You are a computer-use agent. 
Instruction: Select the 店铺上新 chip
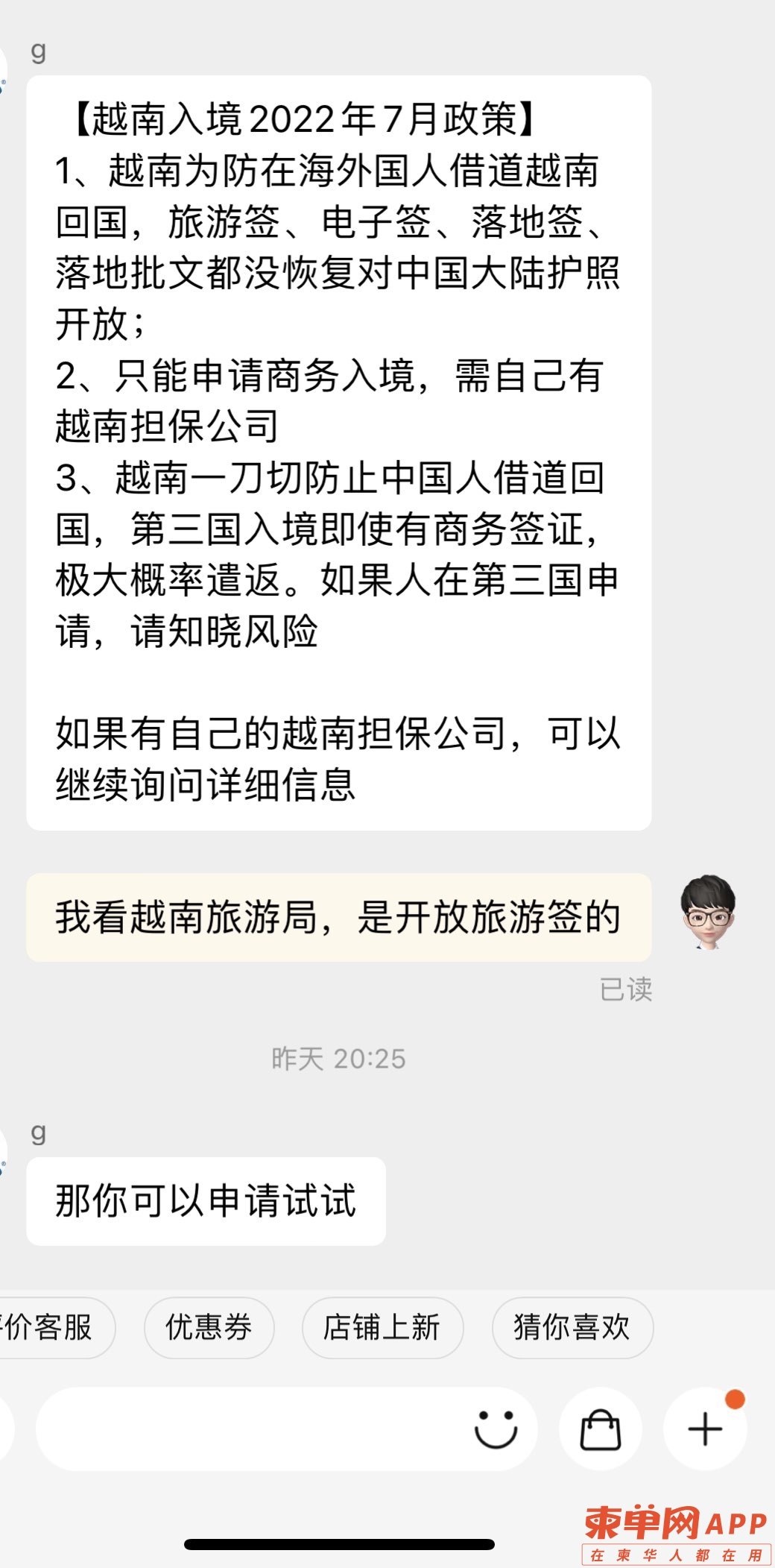pos(382,1328)
